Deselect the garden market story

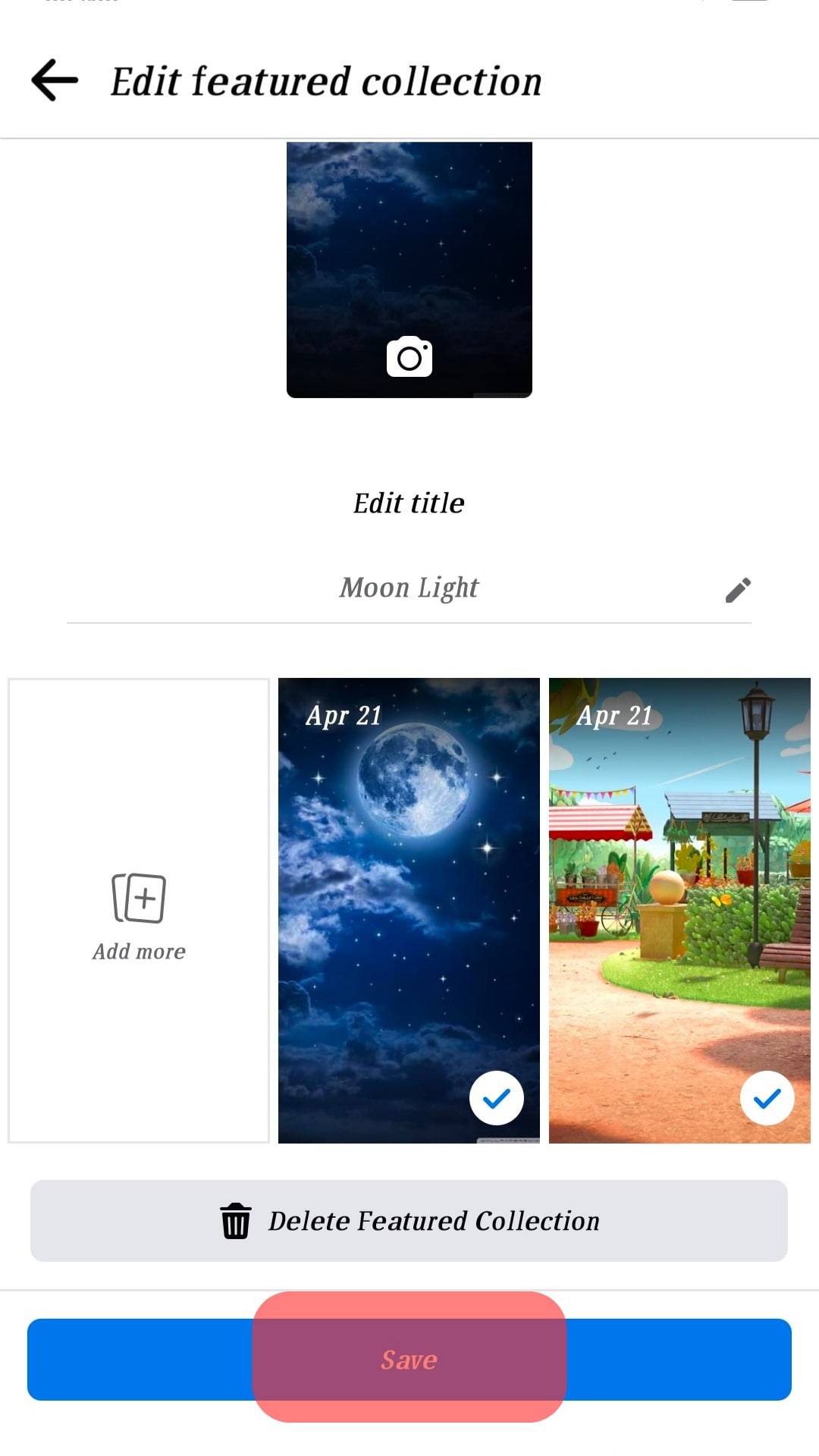(x=767, y=1098)
